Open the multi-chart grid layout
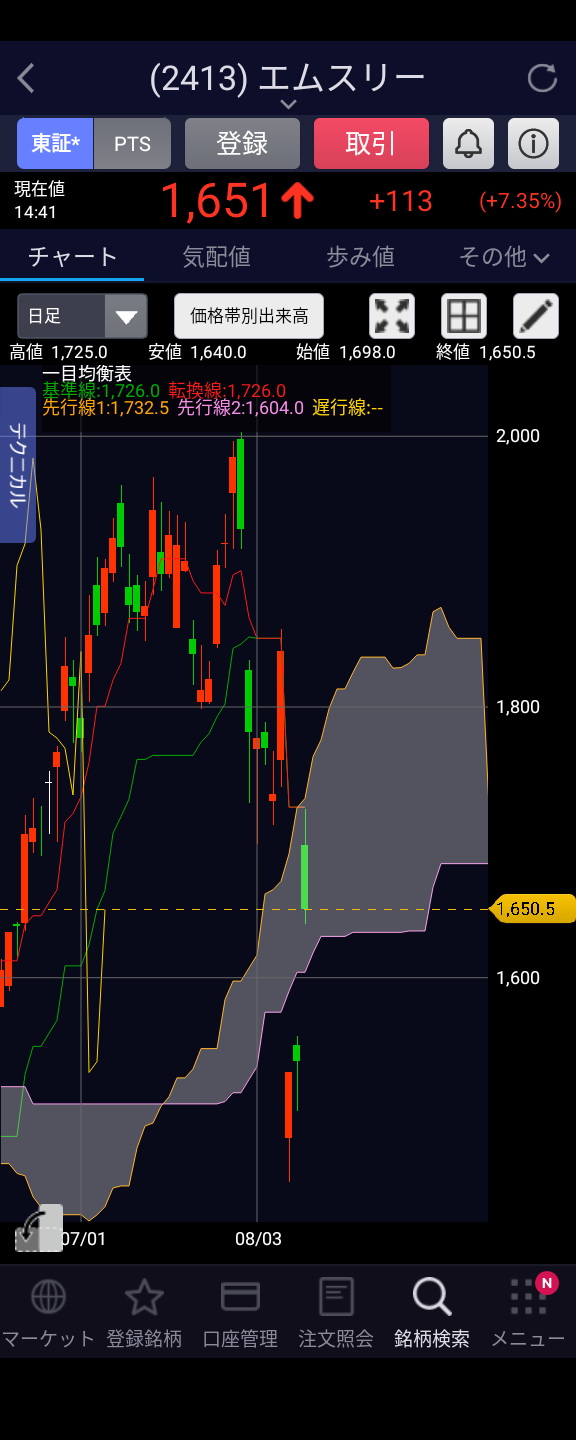Screen dimensions: 576x1440 464,316
